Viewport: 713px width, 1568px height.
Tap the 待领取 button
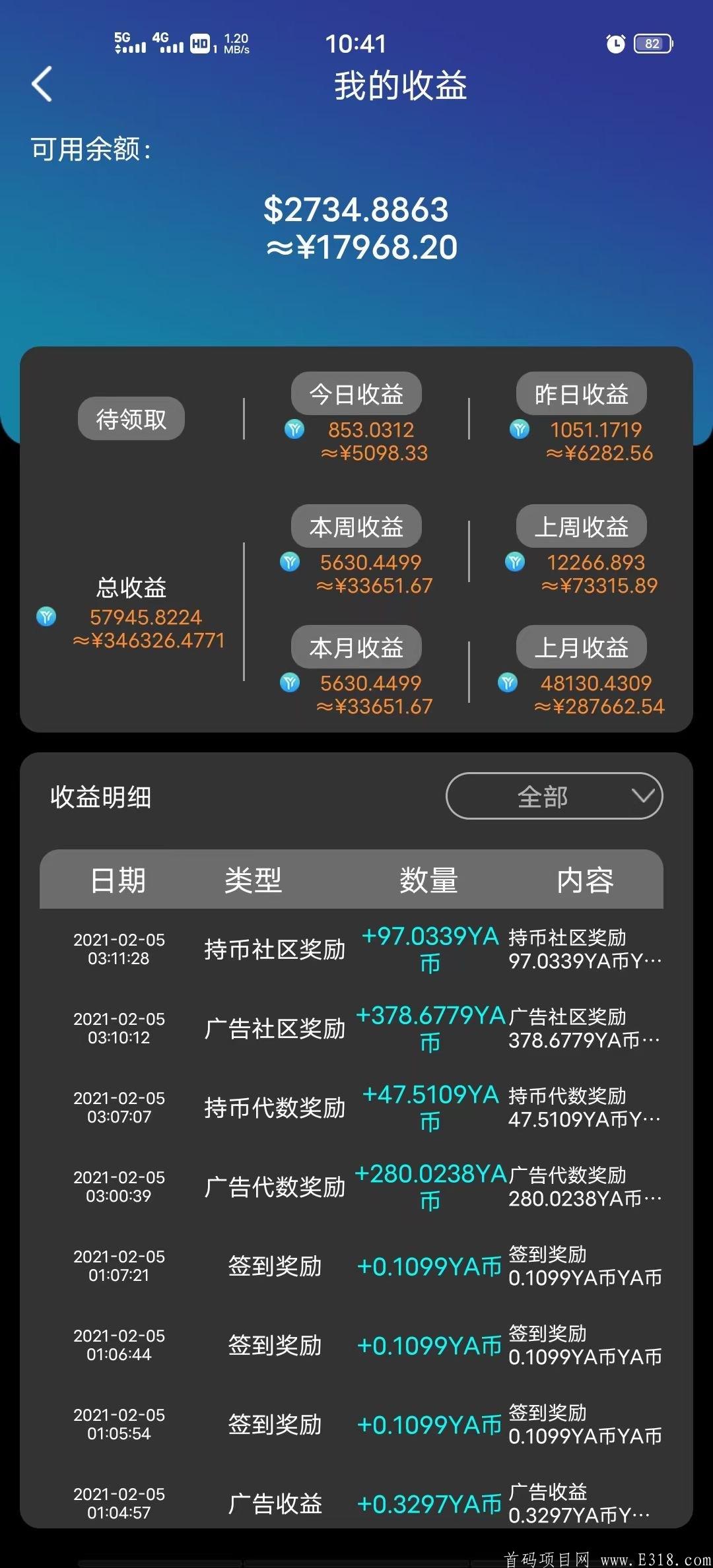tap(131, 418)
